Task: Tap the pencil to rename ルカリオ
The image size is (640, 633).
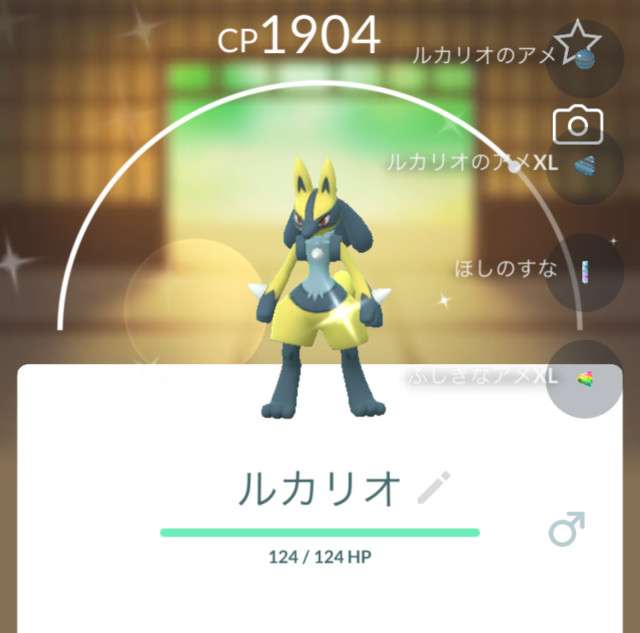Action: click(434, 488)
